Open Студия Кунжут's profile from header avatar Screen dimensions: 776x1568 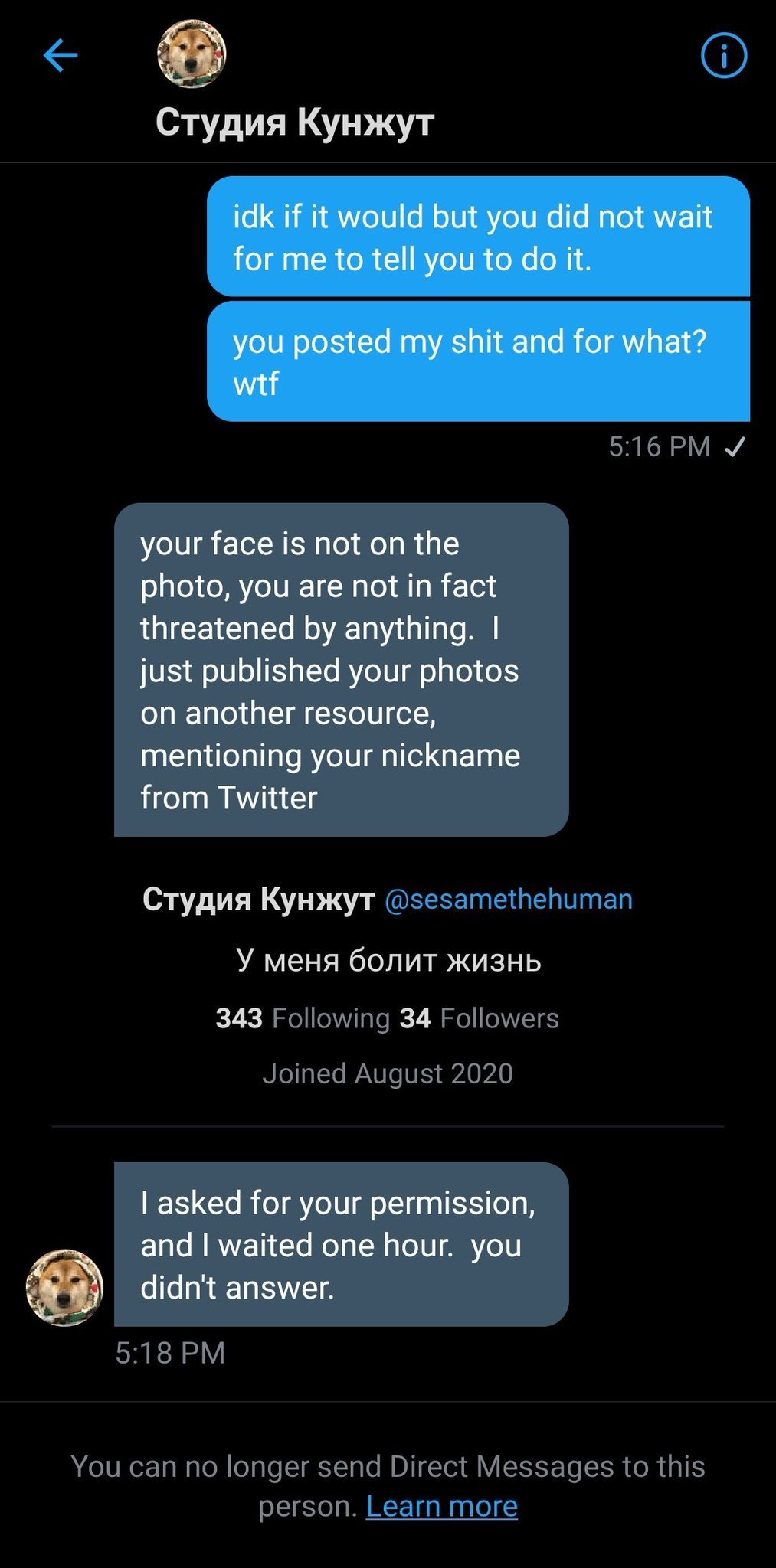(x=192, y=54)
